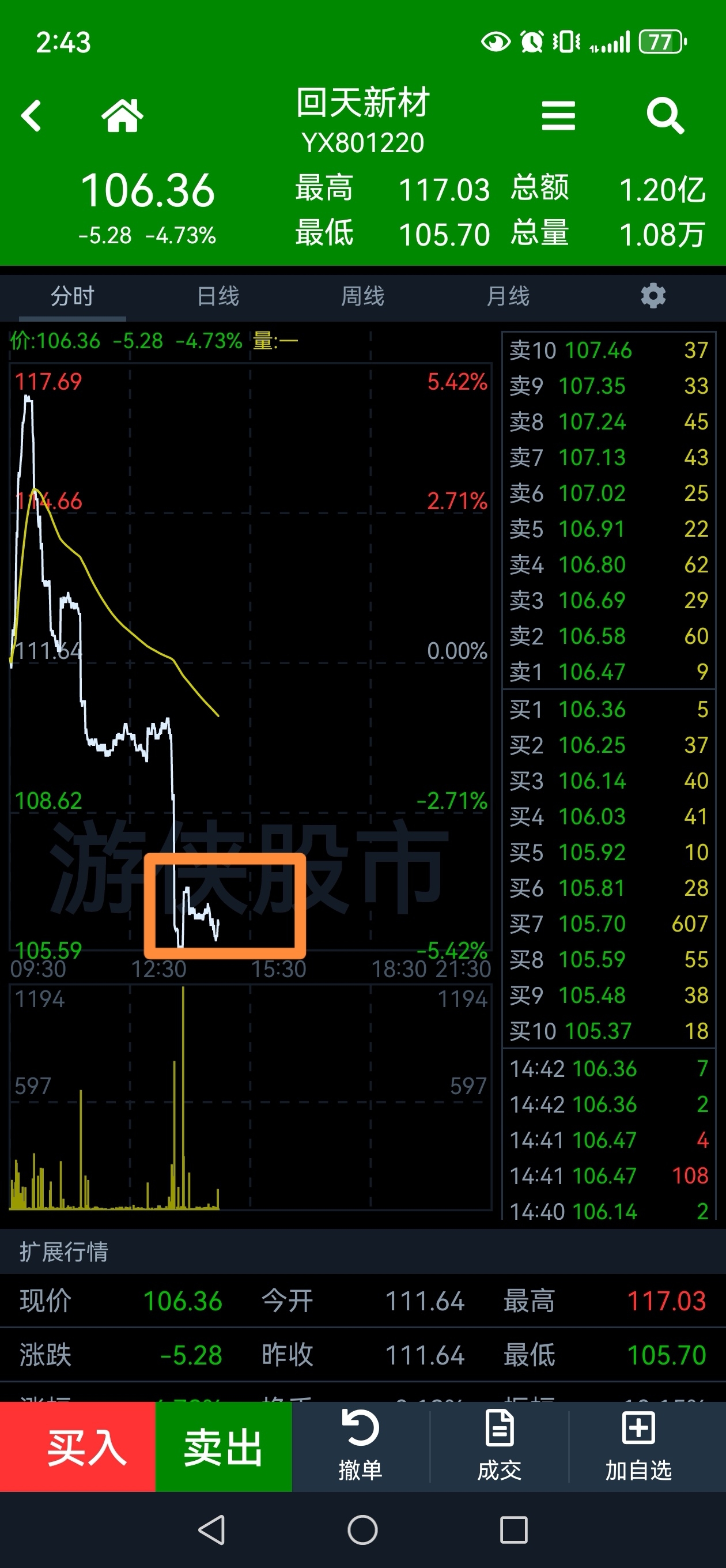Switch to the 周线 chart tab
The height and width of the screenshot is (1568, 726).
pyautogui.click(x=362, y=297)
